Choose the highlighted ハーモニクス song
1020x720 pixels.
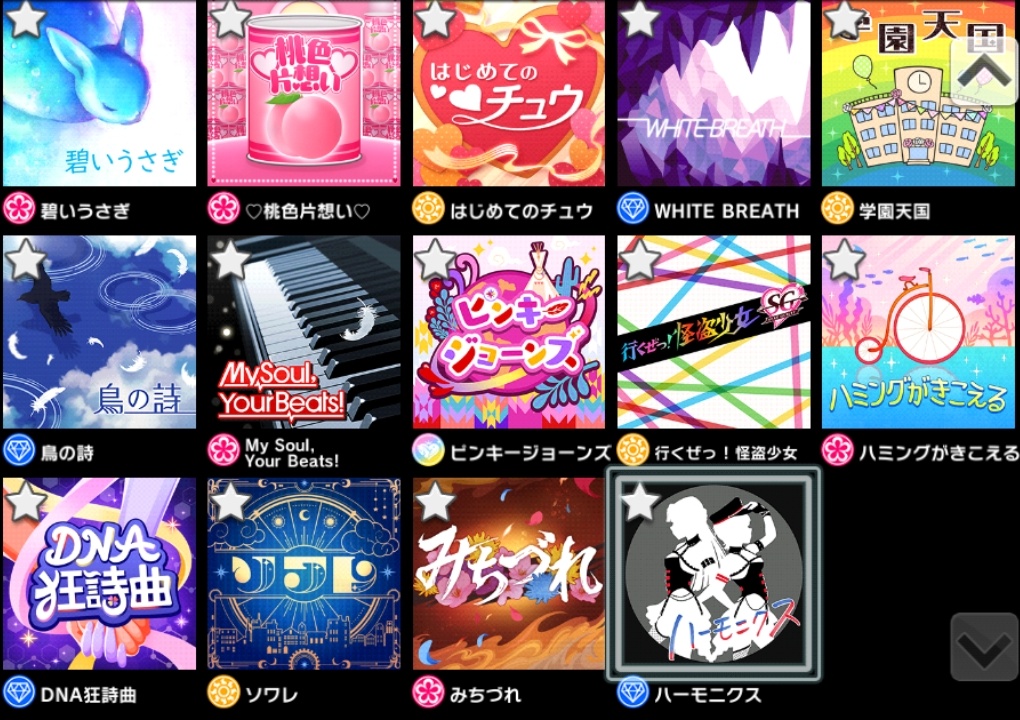pyautogui.click(x=714, y=574)
